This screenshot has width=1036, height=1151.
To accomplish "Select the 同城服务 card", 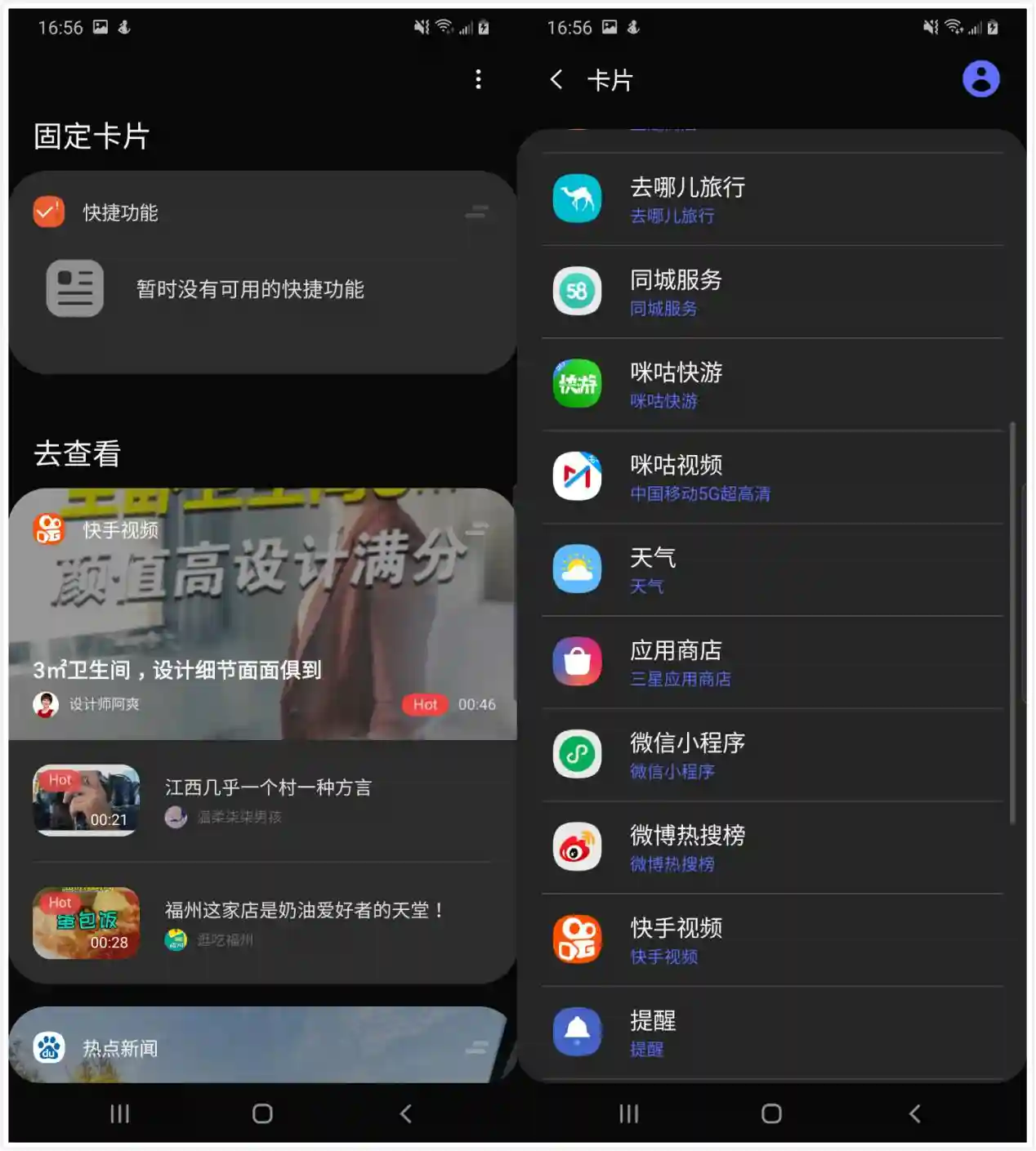I will coord(772,292).
